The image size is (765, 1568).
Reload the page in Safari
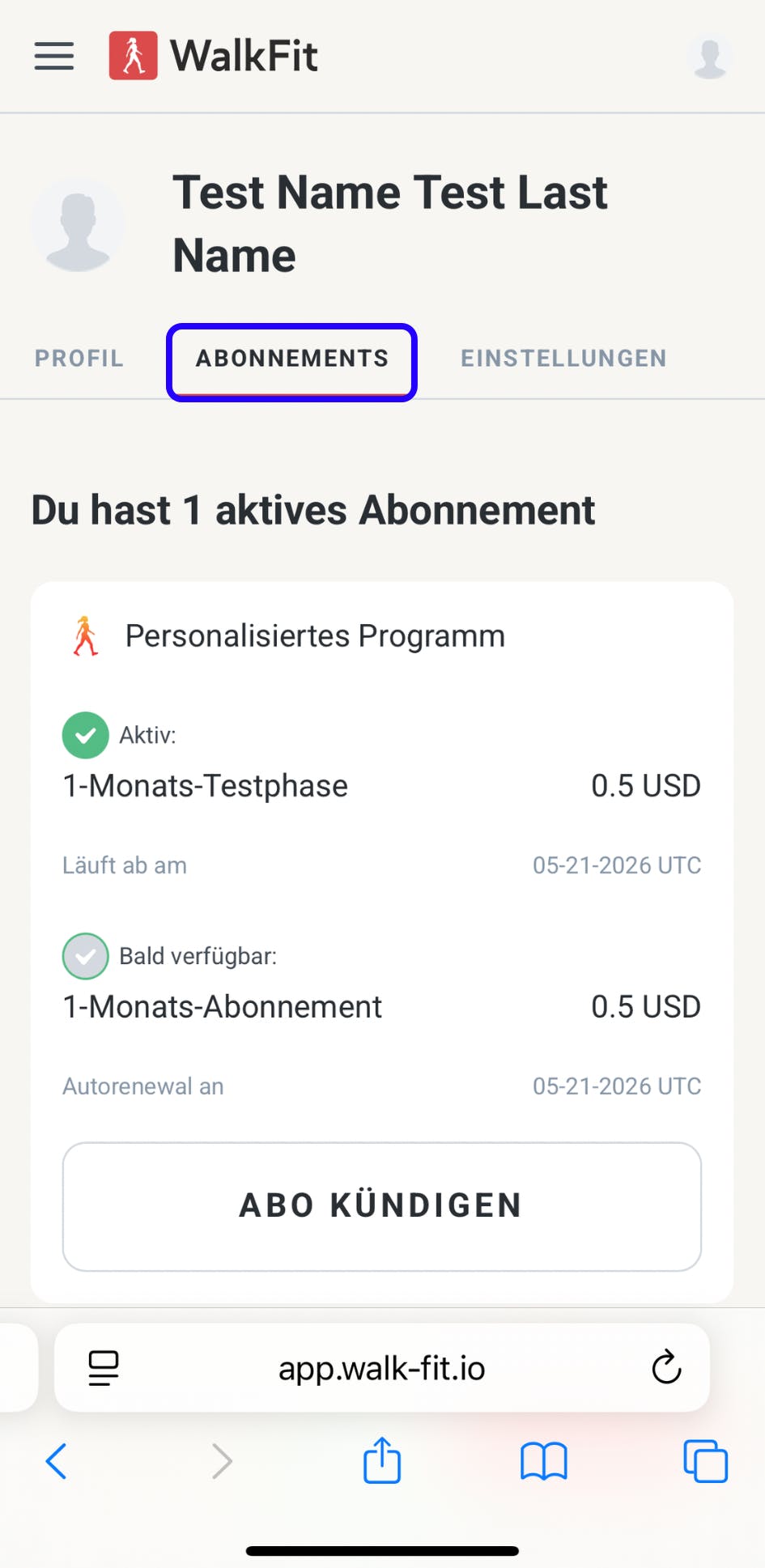click(666, 1368)
